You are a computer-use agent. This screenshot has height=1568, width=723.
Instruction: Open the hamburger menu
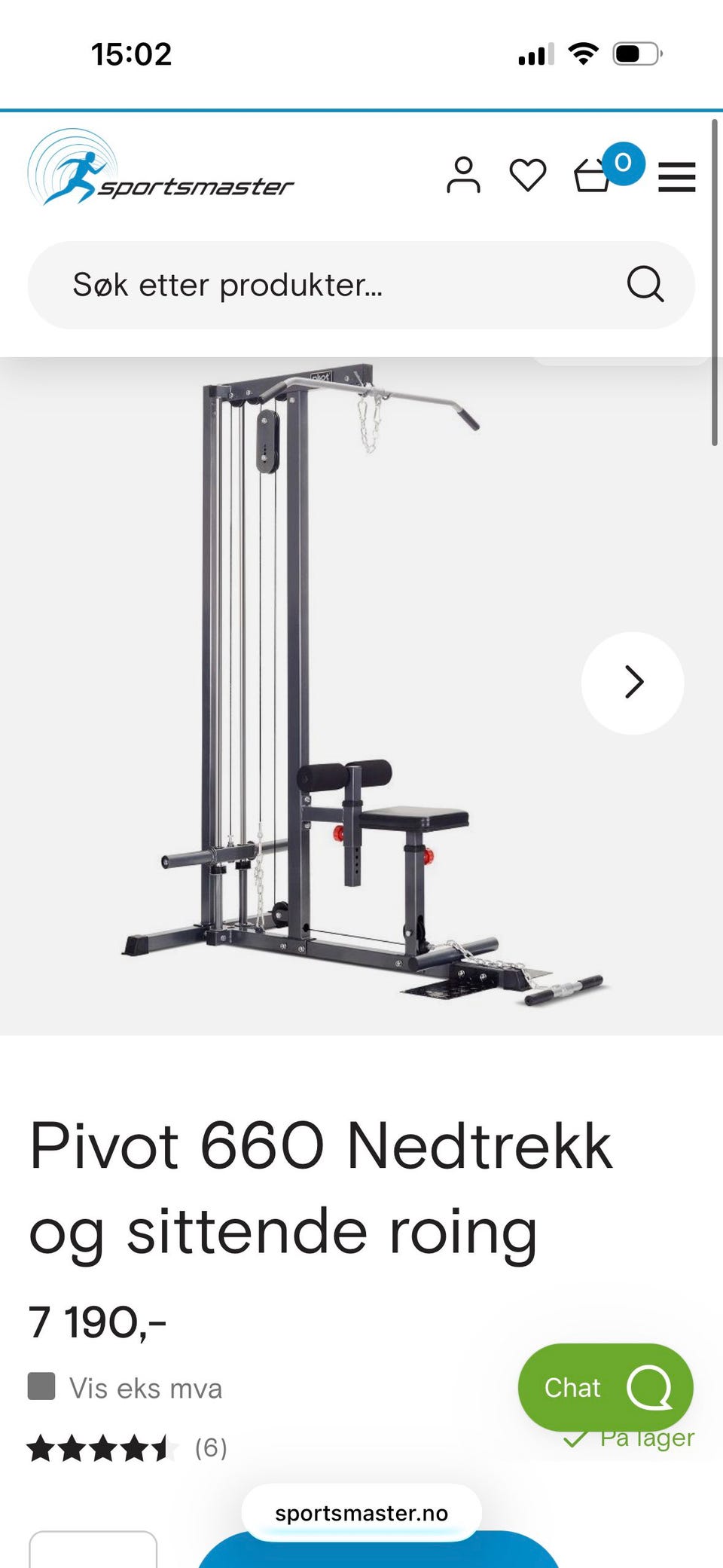coord(677,177)
